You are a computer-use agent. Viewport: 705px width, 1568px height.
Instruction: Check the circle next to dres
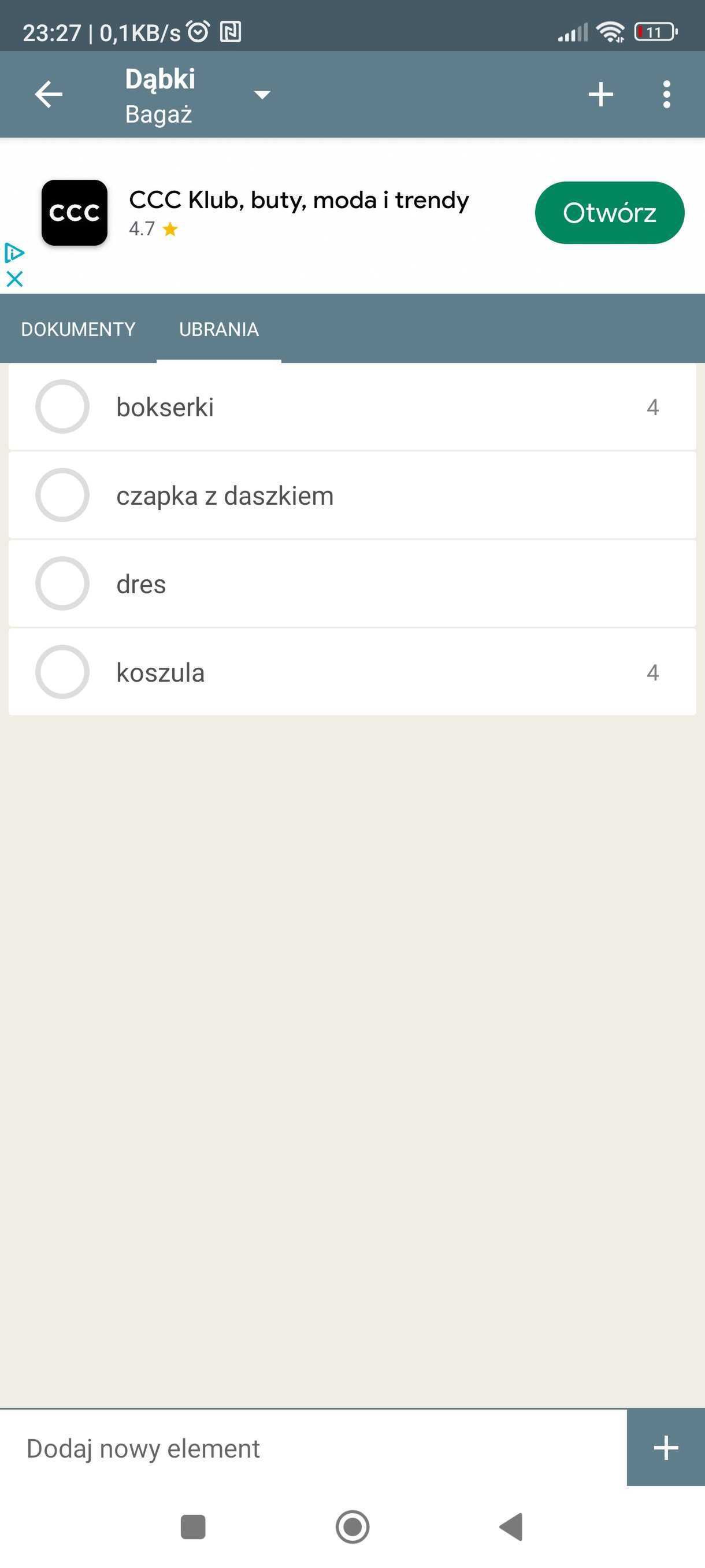[62, 583]
